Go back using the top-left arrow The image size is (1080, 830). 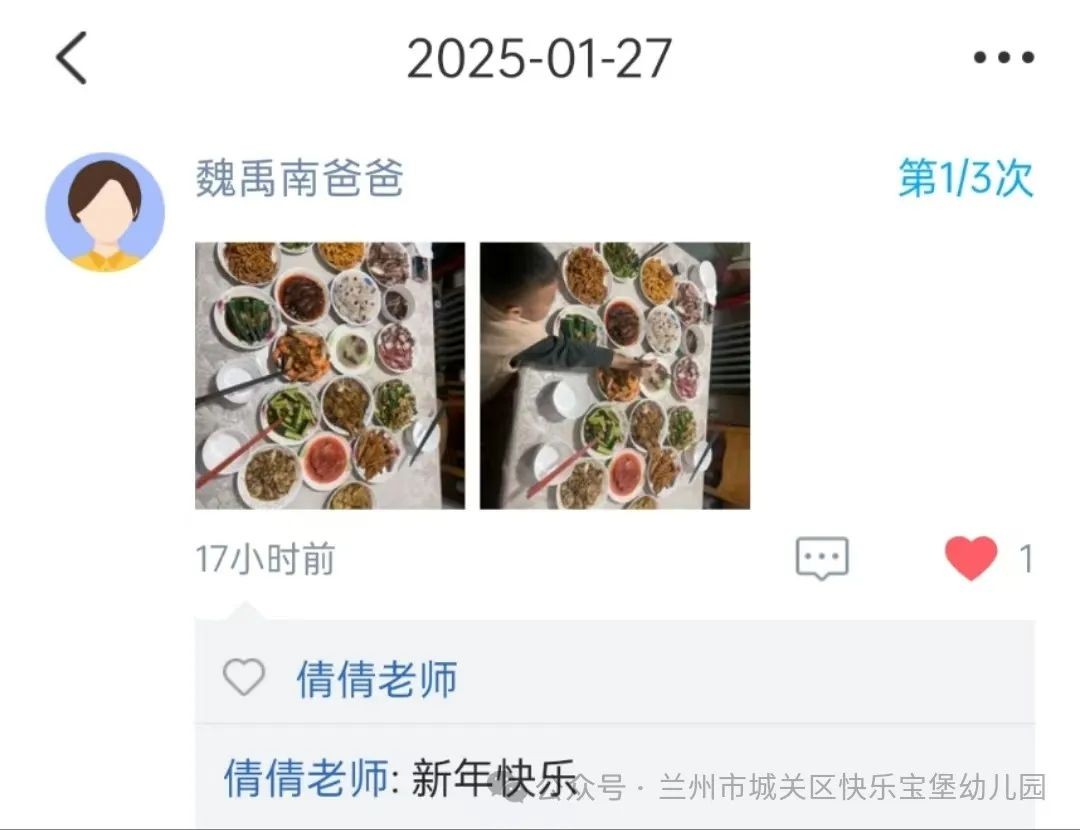tap(72, 58)
